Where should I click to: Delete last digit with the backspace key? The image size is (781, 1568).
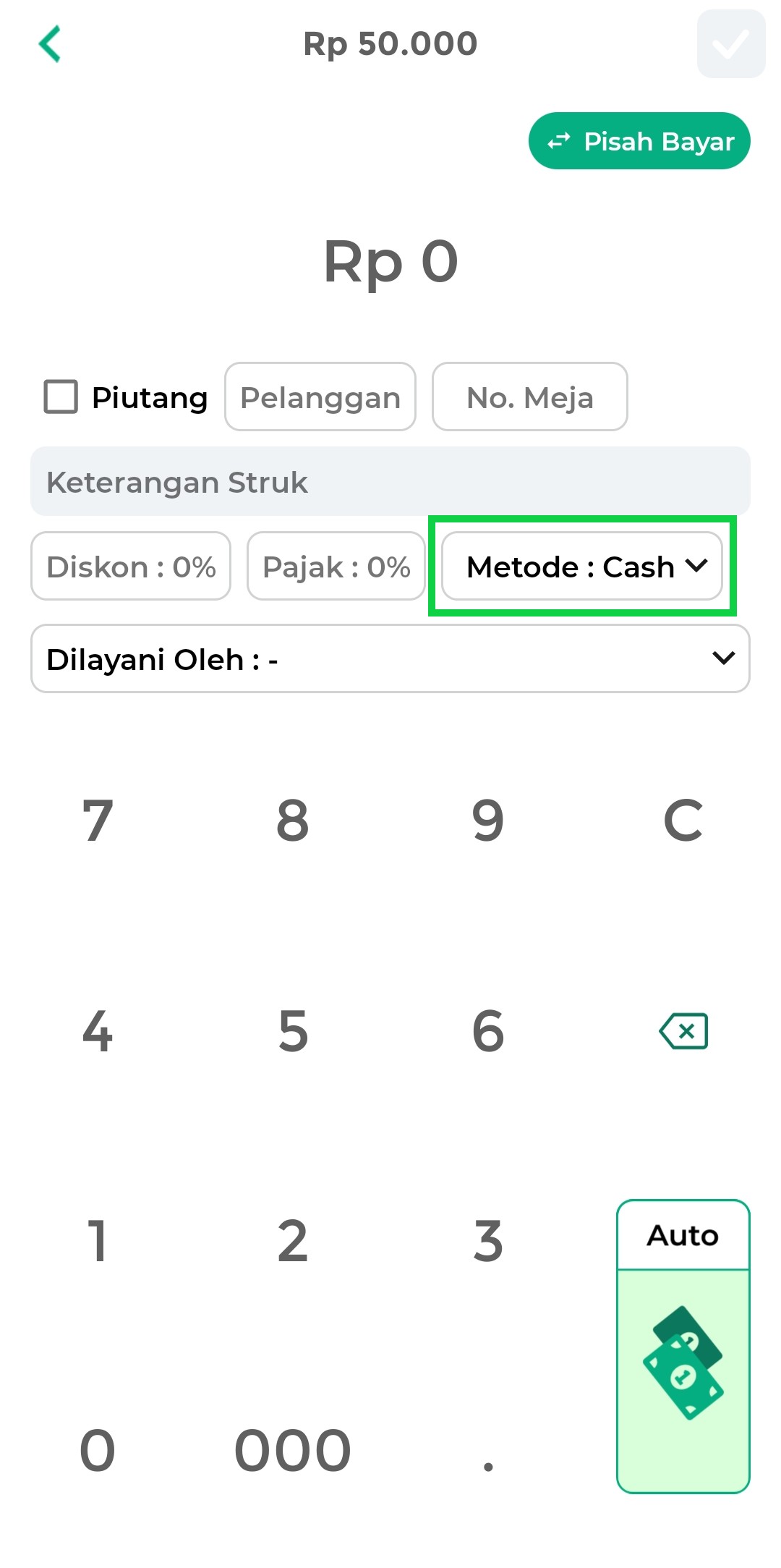click(x=683, y=1030)
